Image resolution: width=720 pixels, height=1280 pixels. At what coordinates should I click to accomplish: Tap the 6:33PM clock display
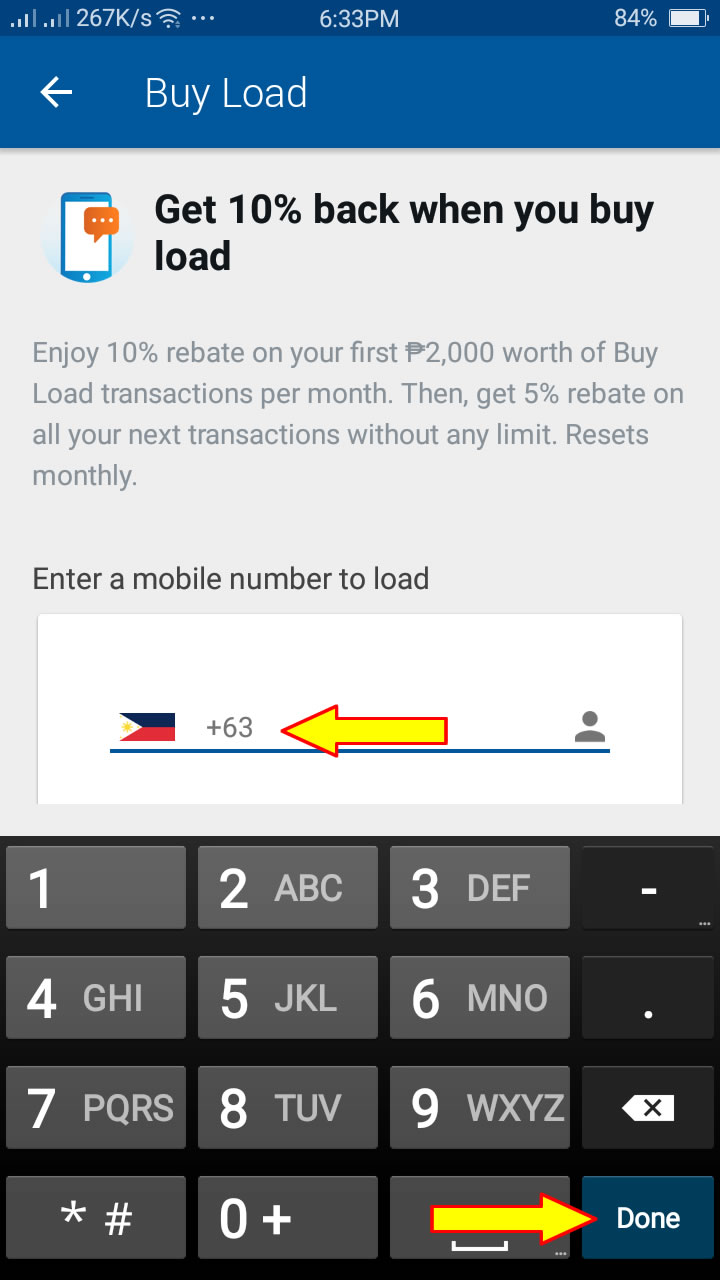point(361,17)
